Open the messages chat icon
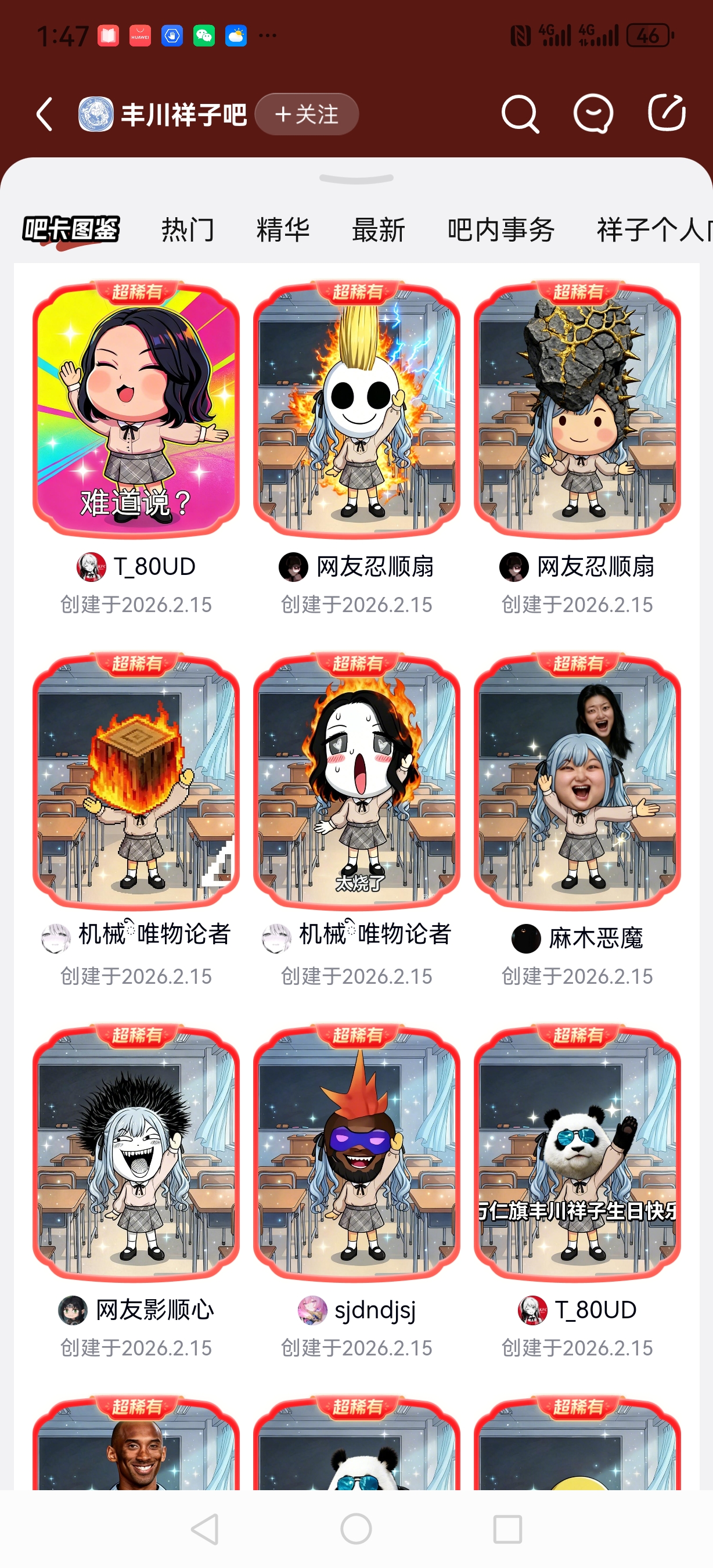 [593, 114]
